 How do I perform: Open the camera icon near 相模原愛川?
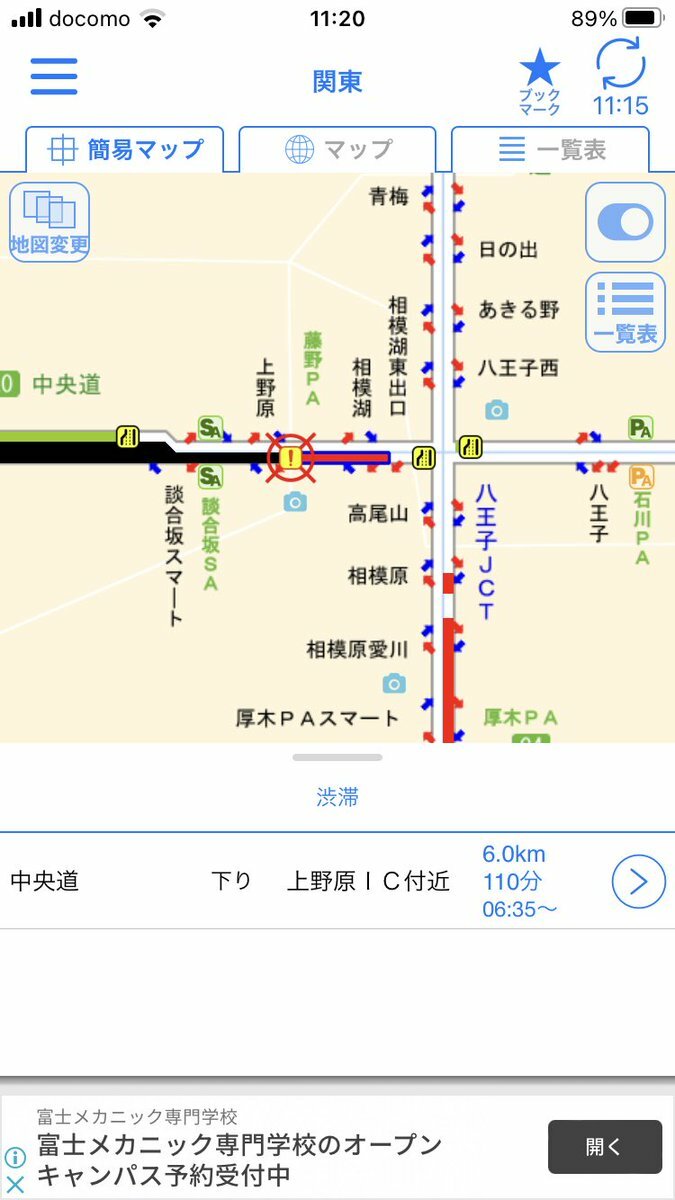coord(394,684)
